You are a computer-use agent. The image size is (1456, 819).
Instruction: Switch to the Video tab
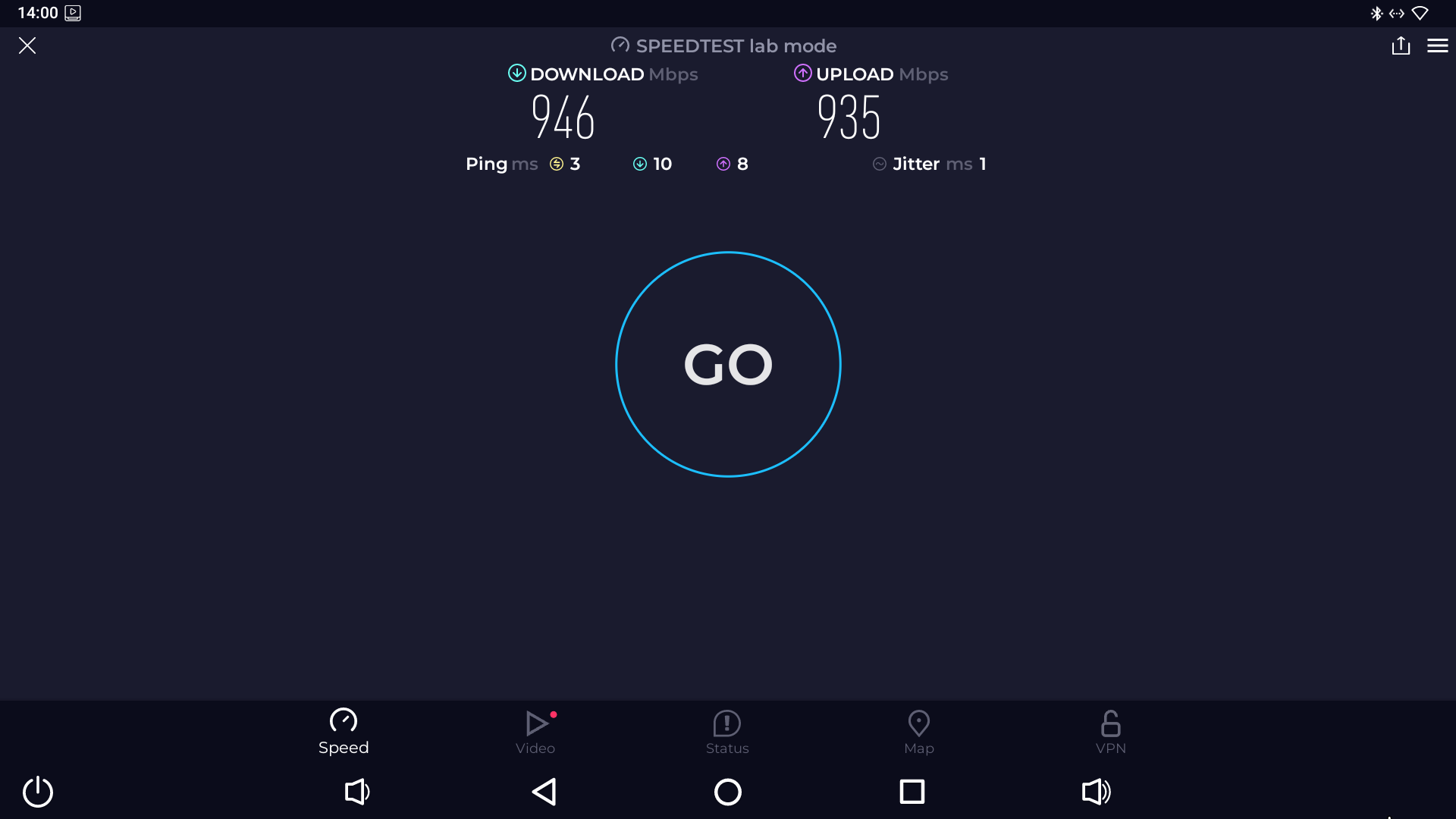tap(535, 732)
